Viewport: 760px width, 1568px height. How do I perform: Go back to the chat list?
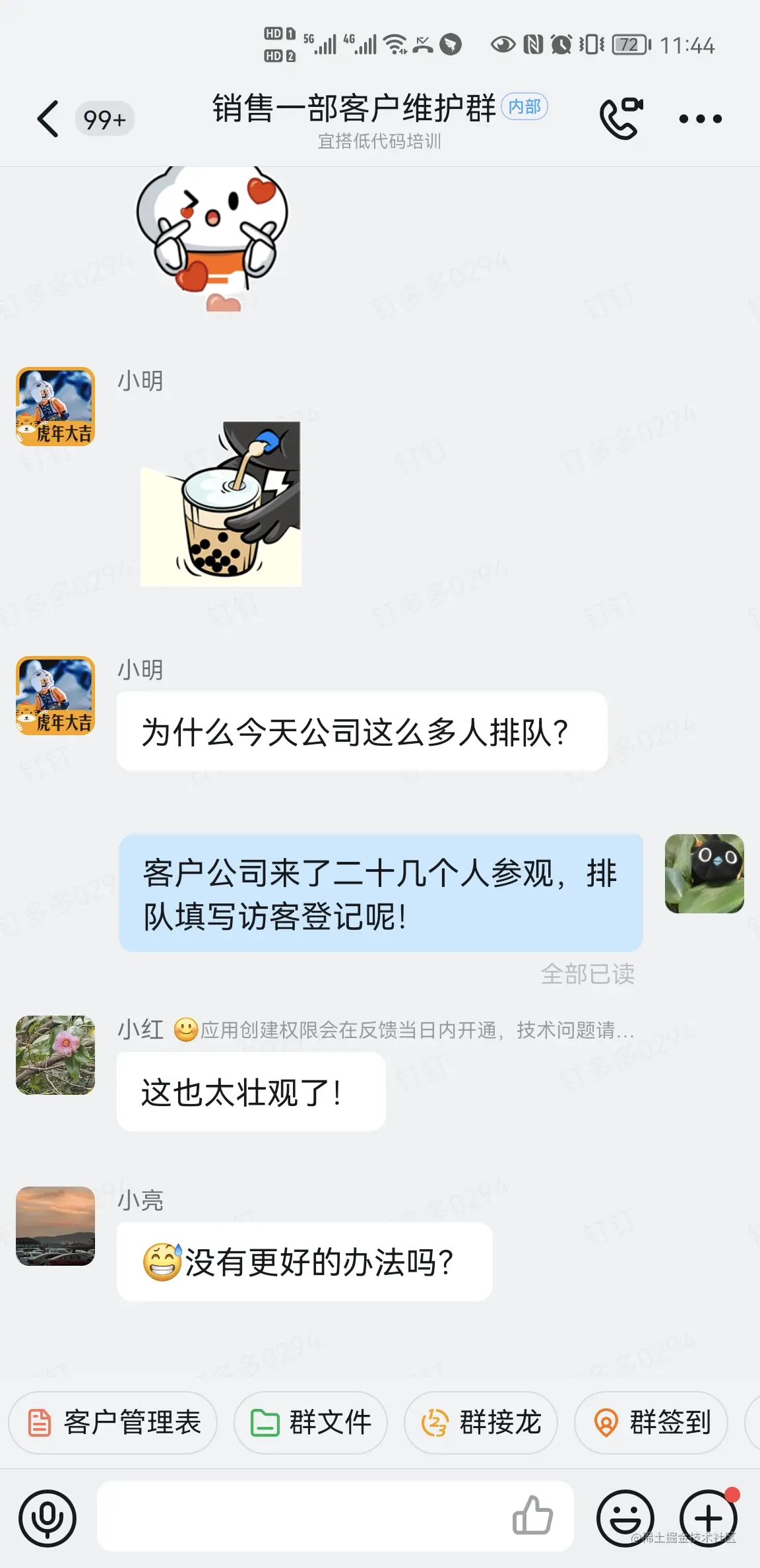[x=48, y=119]
